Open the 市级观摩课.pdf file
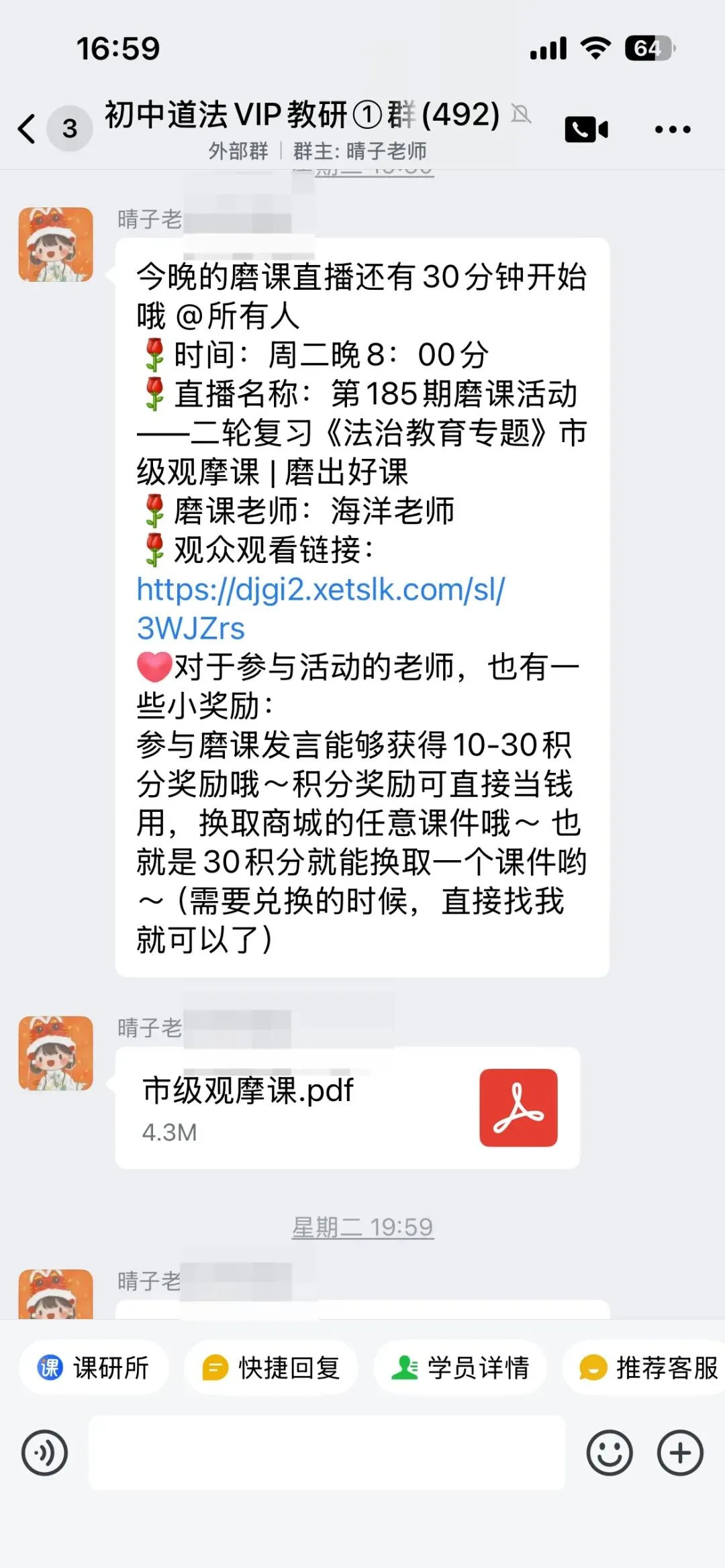 click(348, 1108)
